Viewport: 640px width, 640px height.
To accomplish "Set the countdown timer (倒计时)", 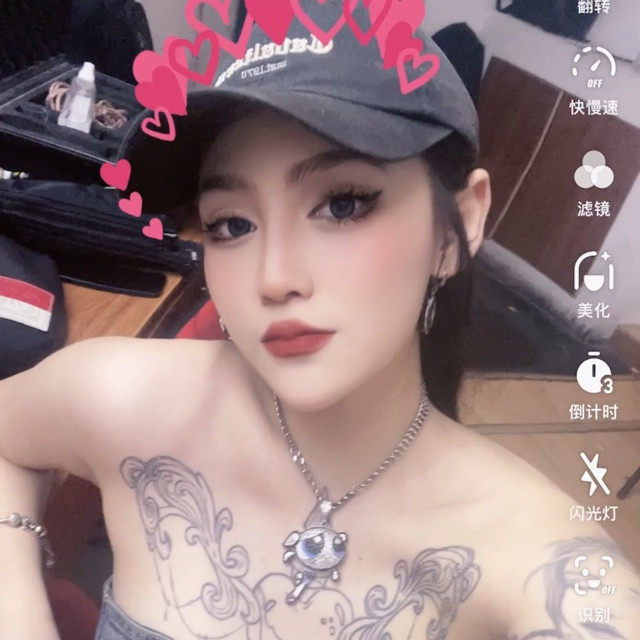I will pos(593,374).
